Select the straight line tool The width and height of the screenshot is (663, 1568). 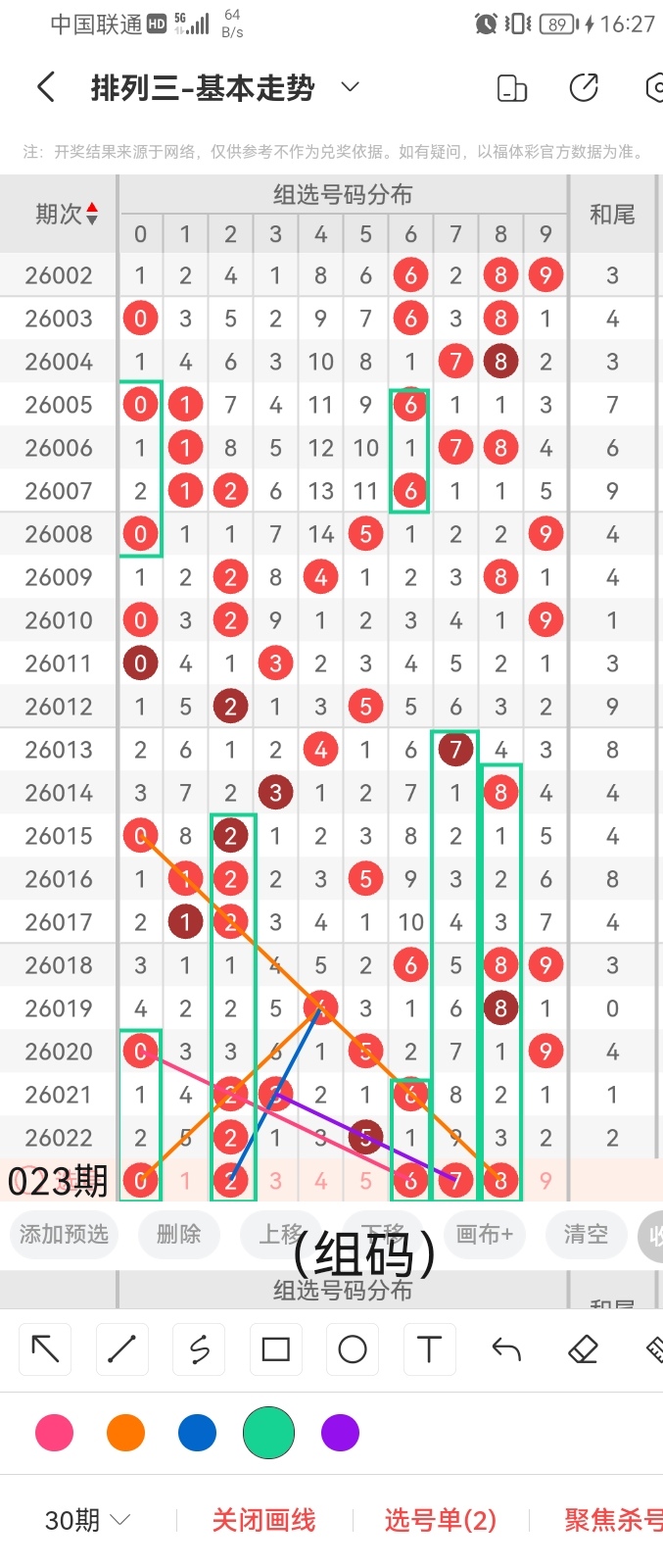[121, 1349]
